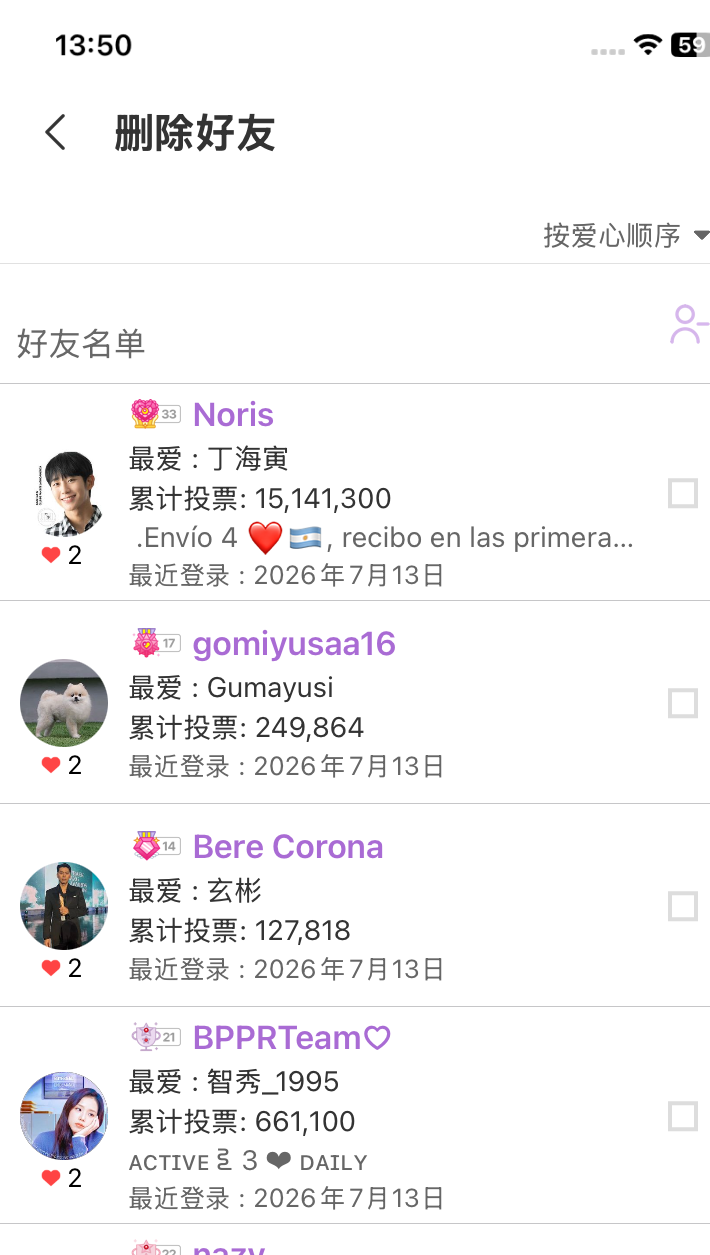The width and height of the screenshot is (710, 1255).
Task: Tap the remove-friend icon beside 好友名单
Action: coord(689,325)
